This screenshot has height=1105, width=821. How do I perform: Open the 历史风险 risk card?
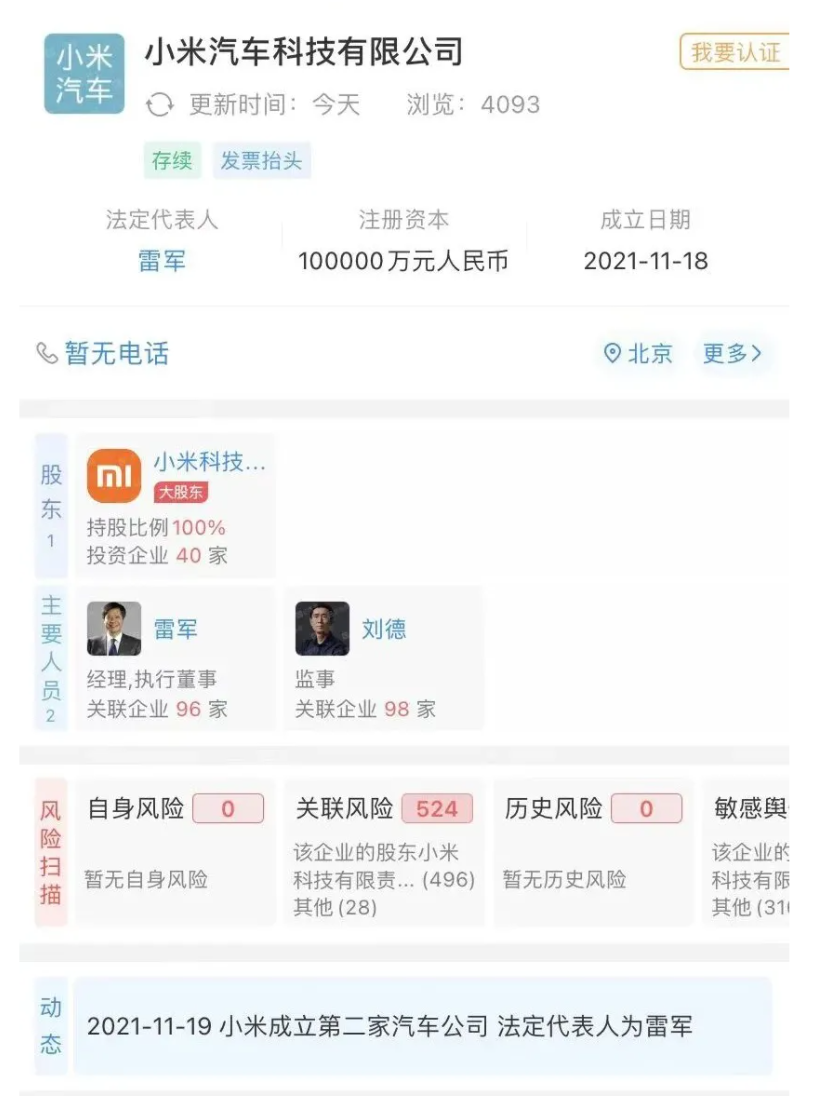tap(593, 851)
